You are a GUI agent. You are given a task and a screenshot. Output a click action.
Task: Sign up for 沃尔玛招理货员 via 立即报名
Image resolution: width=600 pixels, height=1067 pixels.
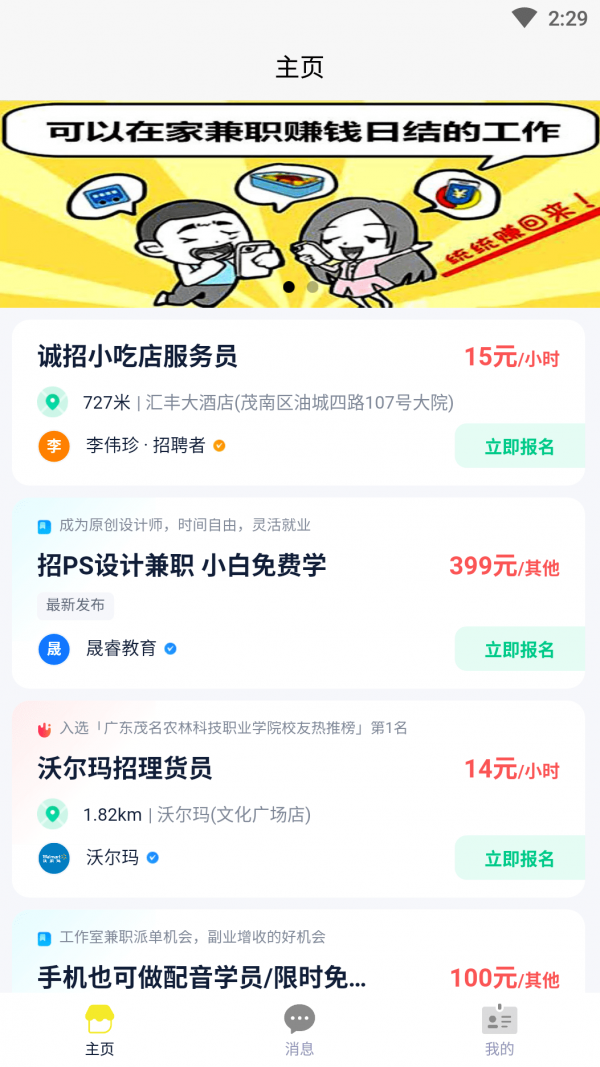519,859
